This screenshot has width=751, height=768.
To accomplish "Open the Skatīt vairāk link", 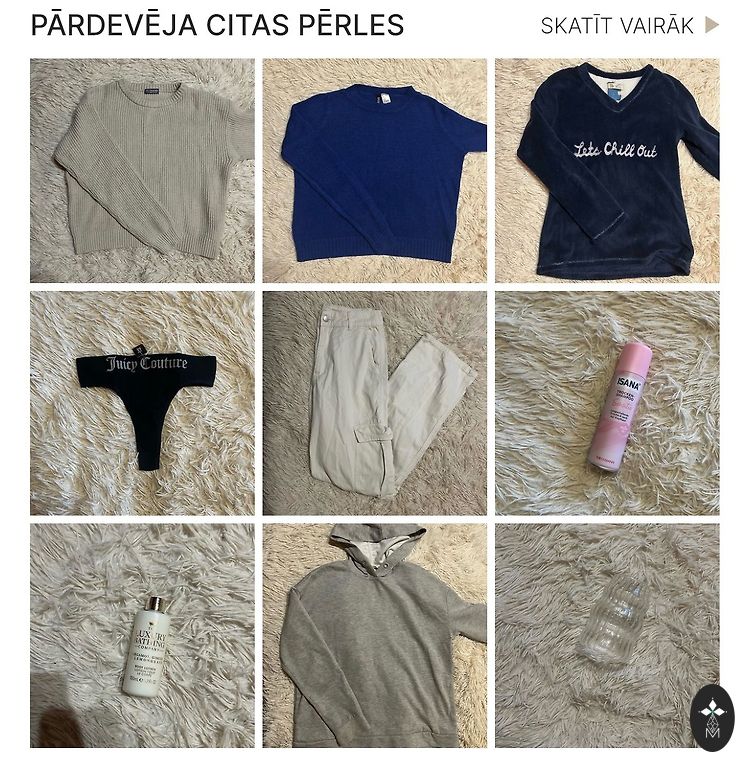I will pos(629,26).
